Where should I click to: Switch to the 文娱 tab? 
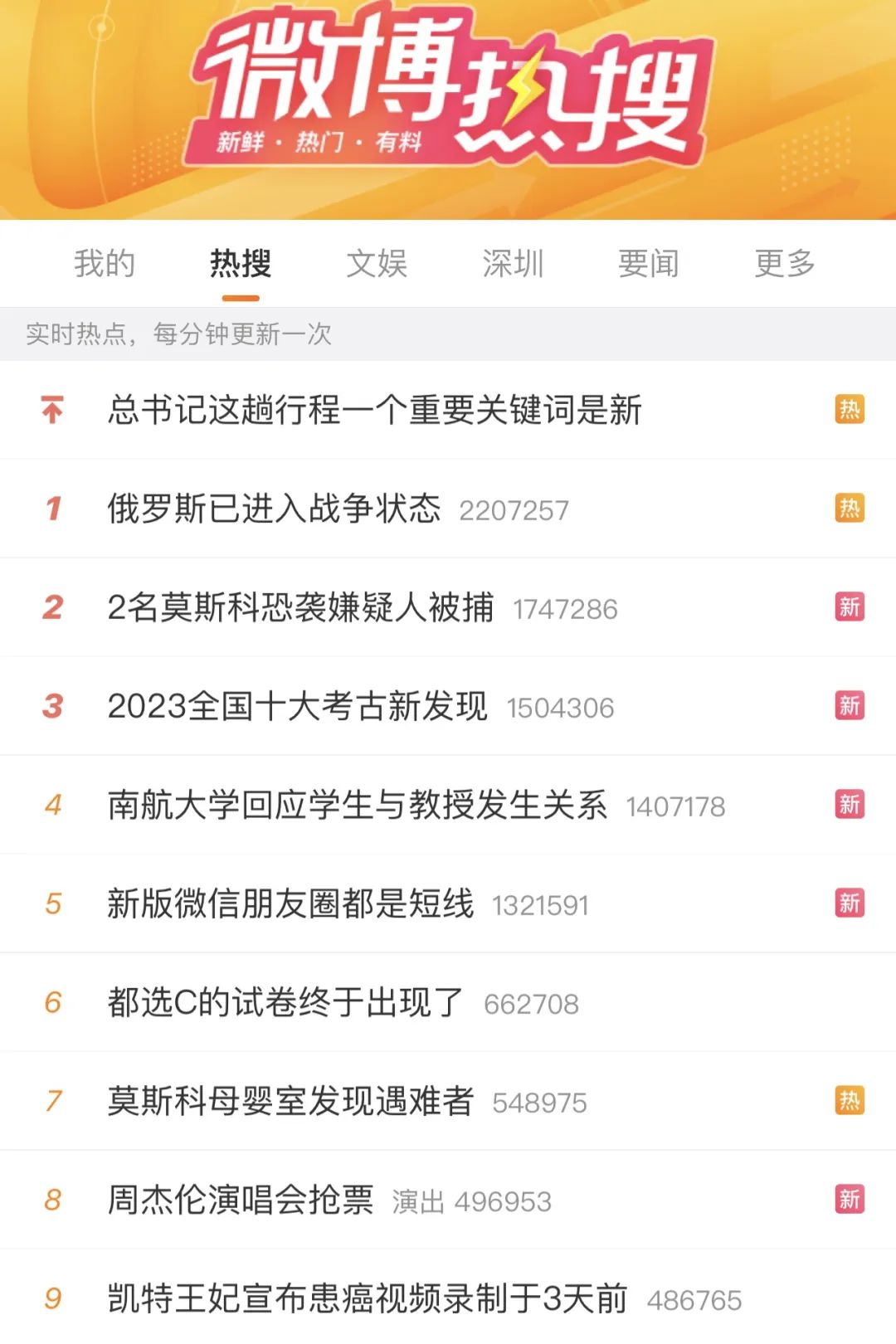[377, 264]
